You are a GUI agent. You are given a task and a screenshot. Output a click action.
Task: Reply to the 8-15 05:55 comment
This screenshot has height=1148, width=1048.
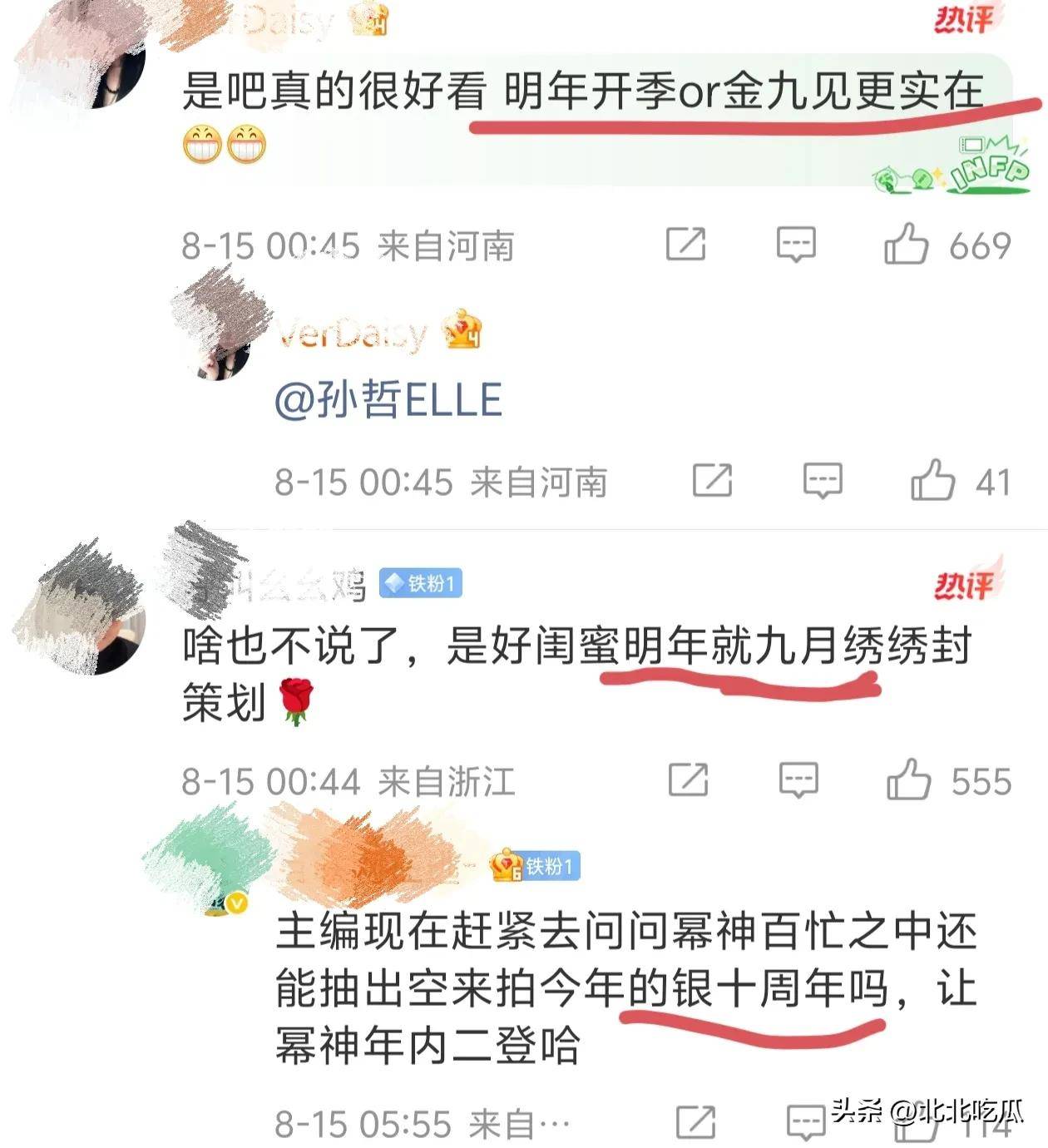805,1123
